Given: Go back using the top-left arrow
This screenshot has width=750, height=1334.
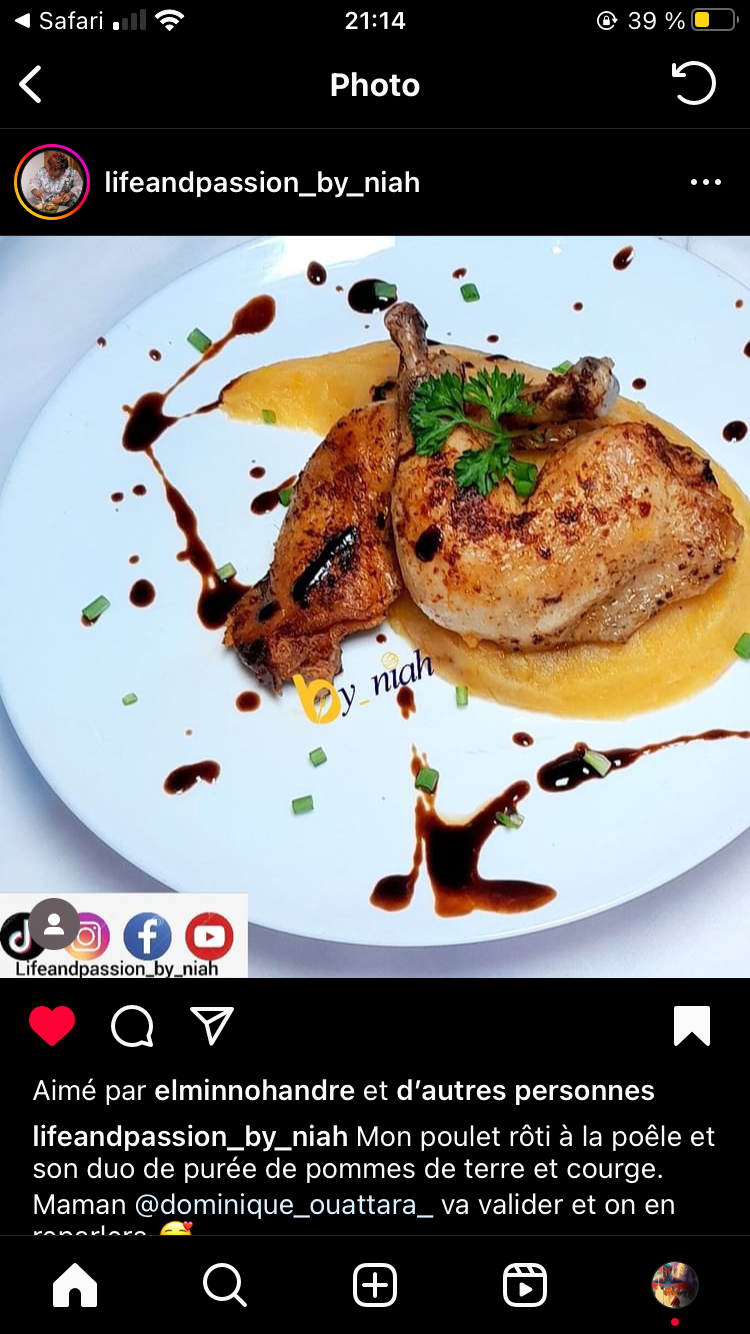Looking at the screenshot, I should point(31,85).
